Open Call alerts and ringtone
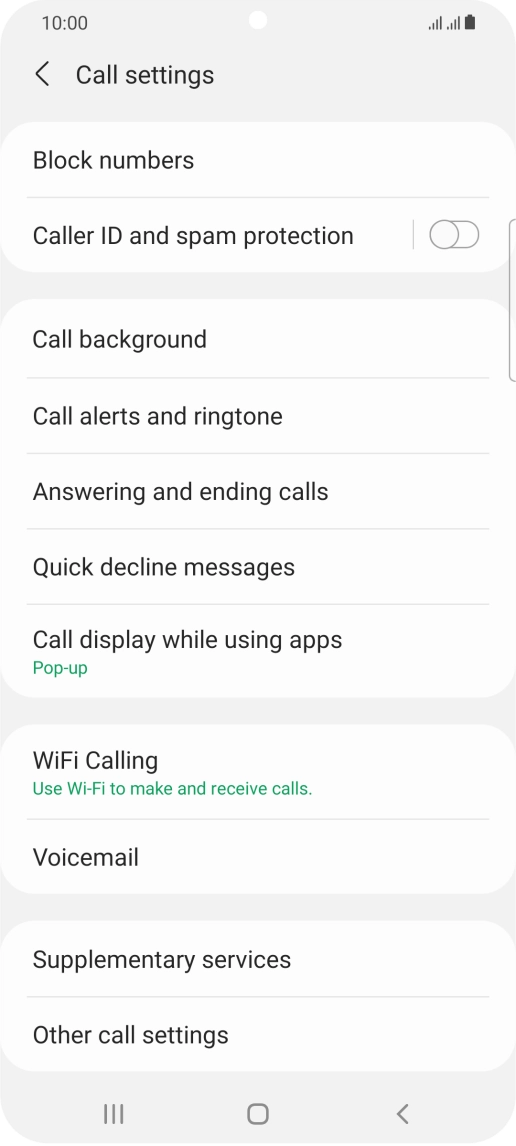This screenshot has height=1146, width=516. [258, 416]
